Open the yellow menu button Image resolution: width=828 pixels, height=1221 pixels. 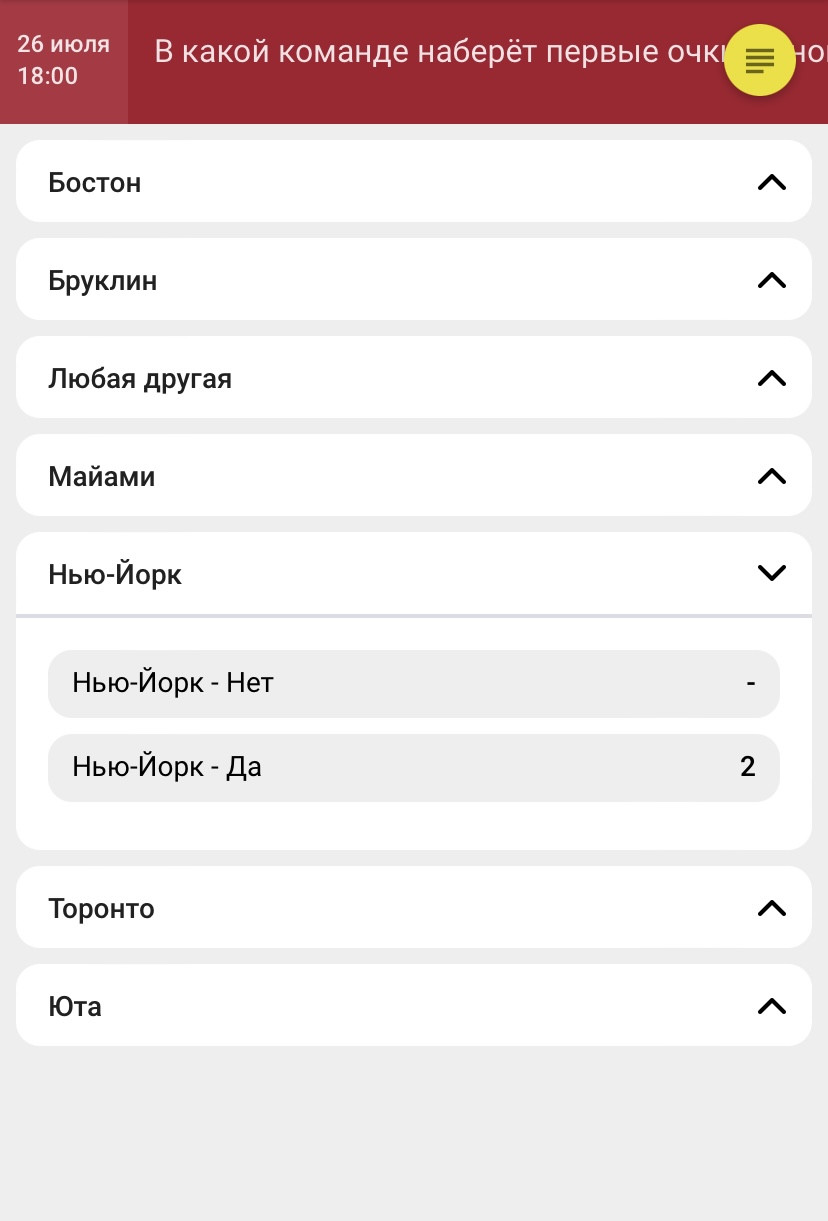pyautogui.click(x=760, y=60)
